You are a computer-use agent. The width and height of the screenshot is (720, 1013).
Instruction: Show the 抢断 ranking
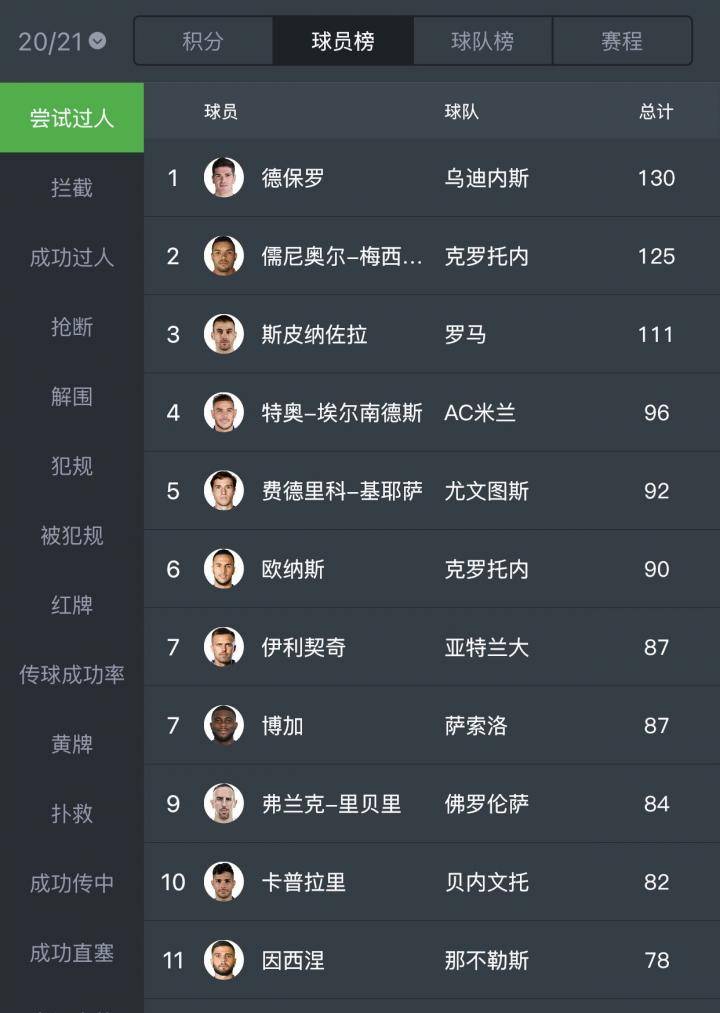(72, 327)
